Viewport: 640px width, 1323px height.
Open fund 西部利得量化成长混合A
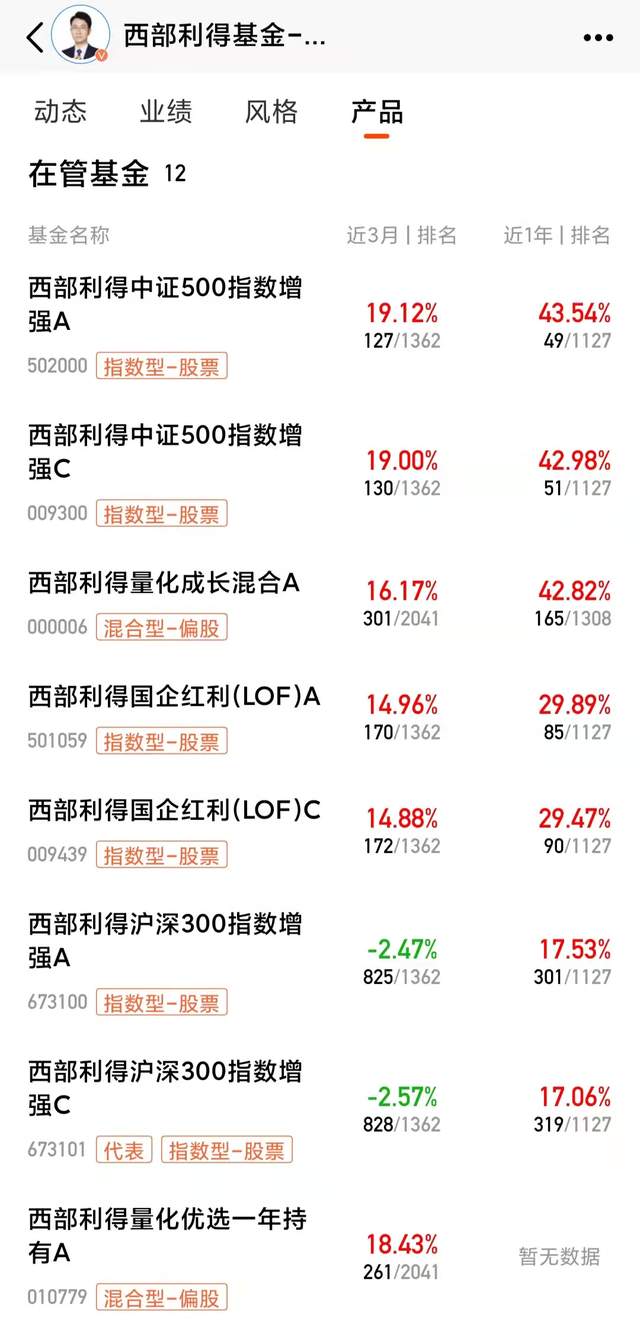pos(320,604)
